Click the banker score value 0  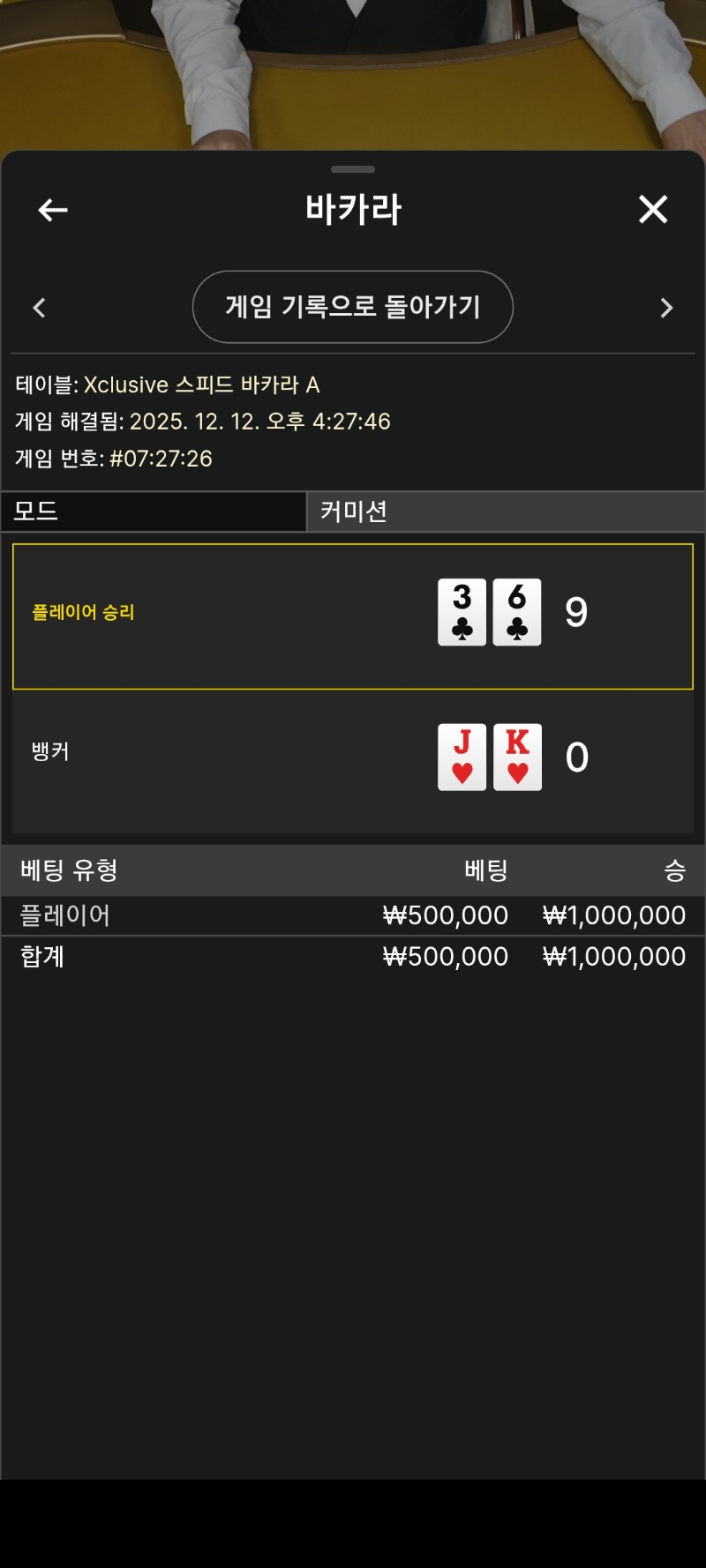576,756
